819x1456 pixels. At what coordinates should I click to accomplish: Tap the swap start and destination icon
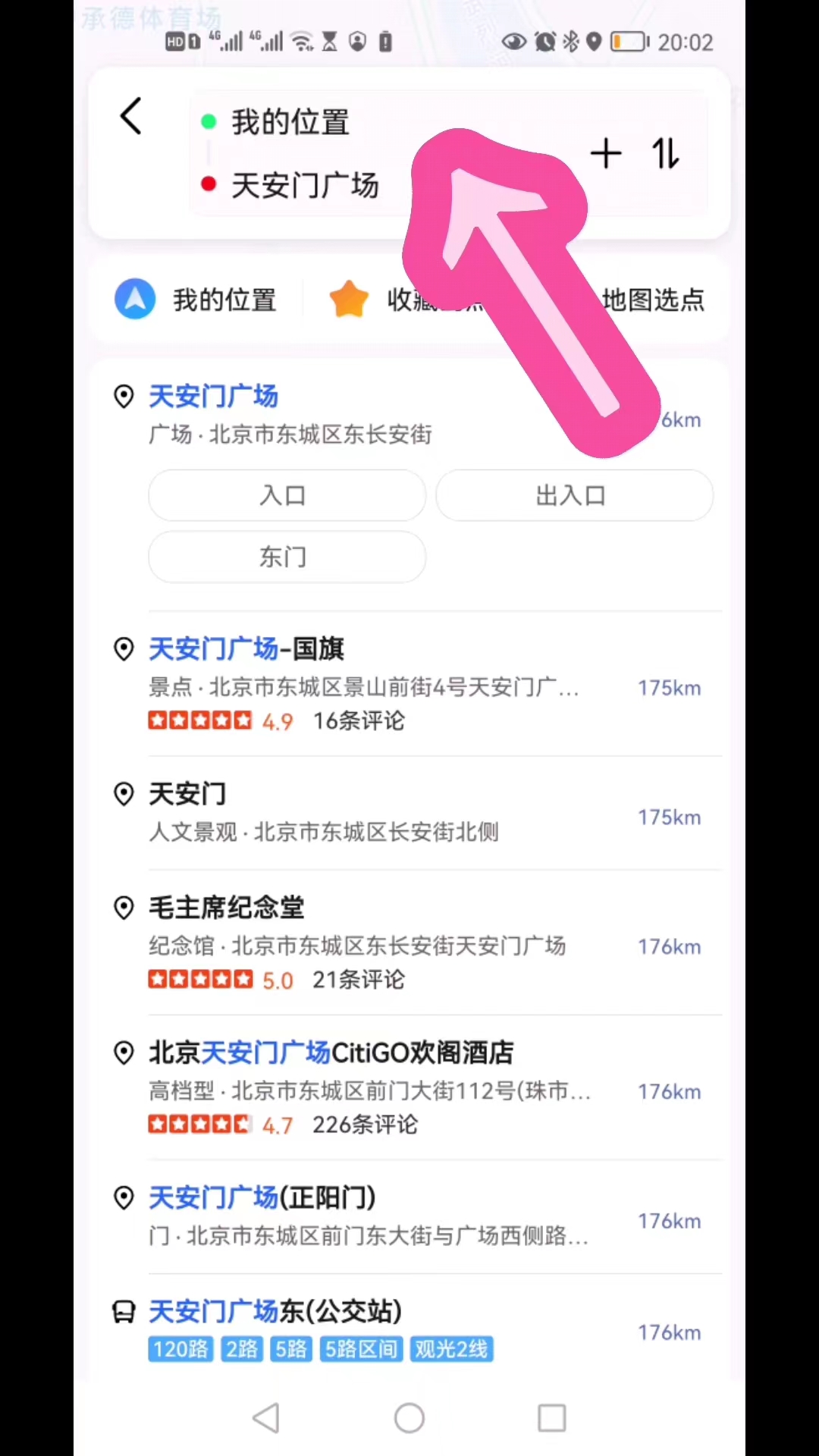point(665,153)
